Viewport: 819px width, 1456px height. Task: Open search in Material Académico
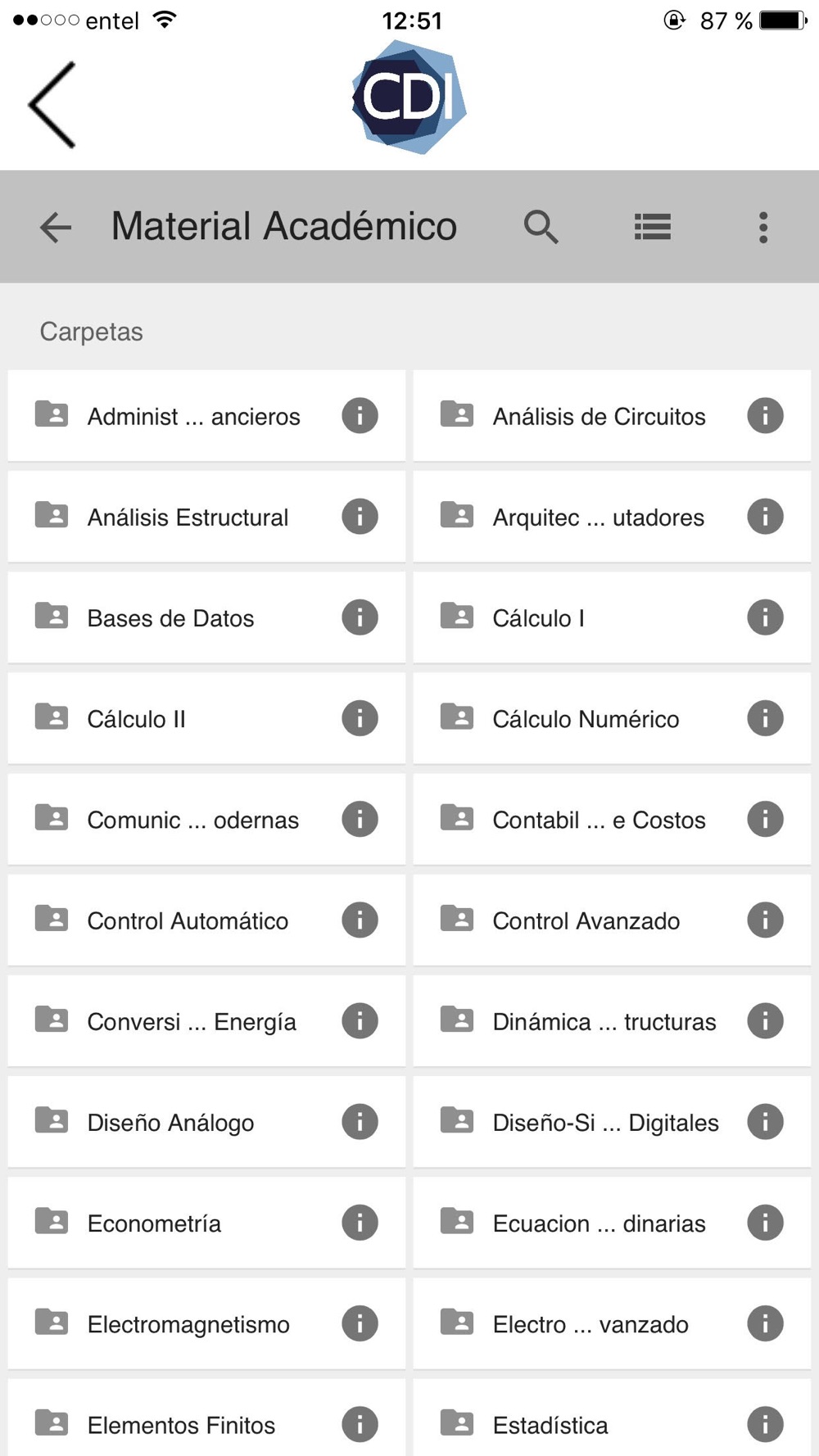pyautogui.click(x=541, y=227)
